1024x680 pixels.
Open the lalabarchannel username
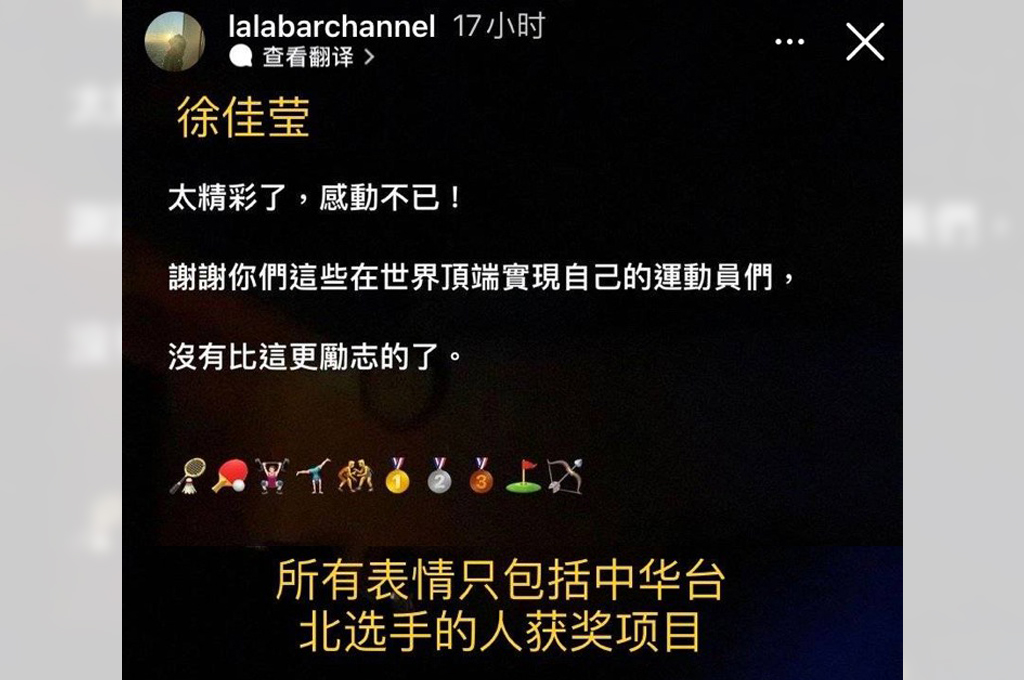[x=332, y=25]
